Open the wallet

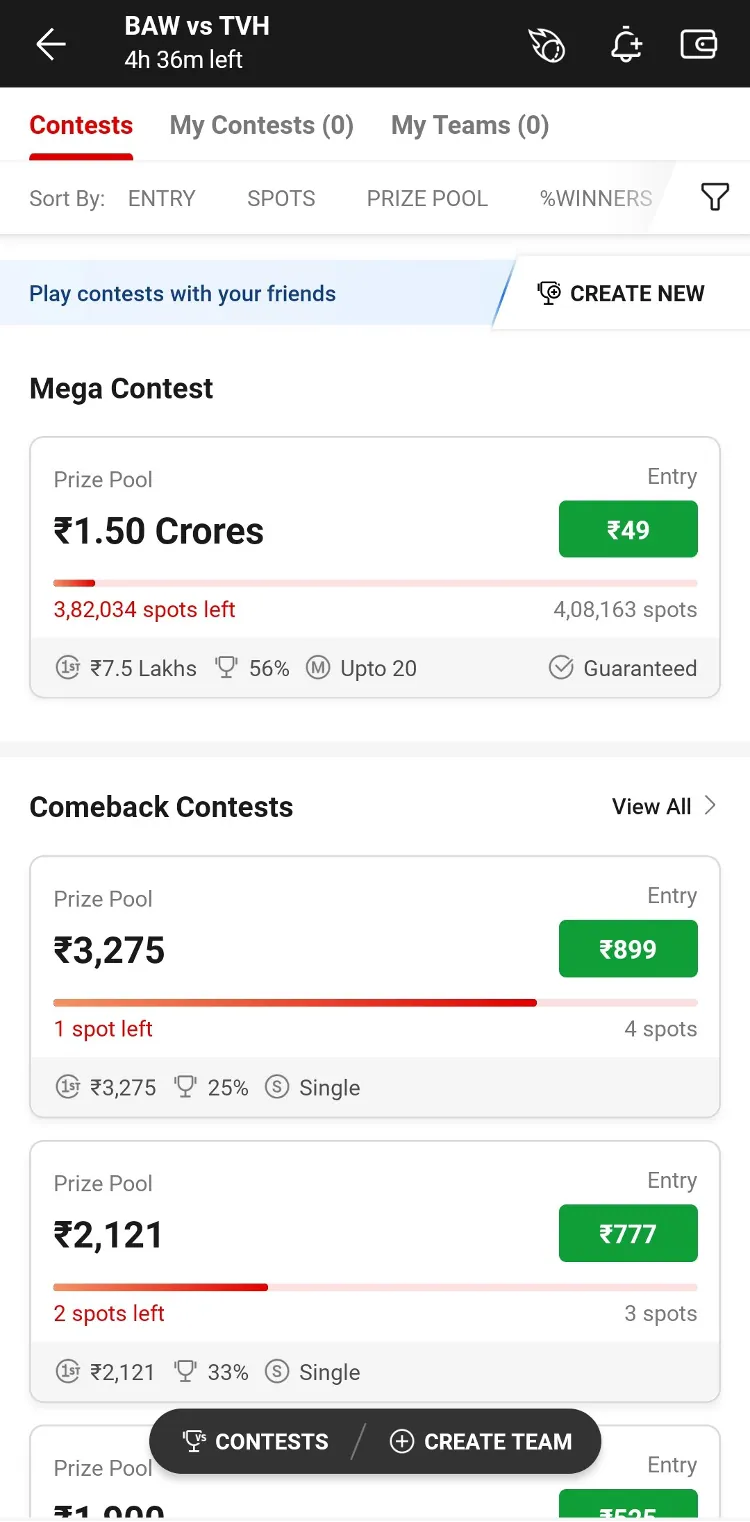(699, 44)
